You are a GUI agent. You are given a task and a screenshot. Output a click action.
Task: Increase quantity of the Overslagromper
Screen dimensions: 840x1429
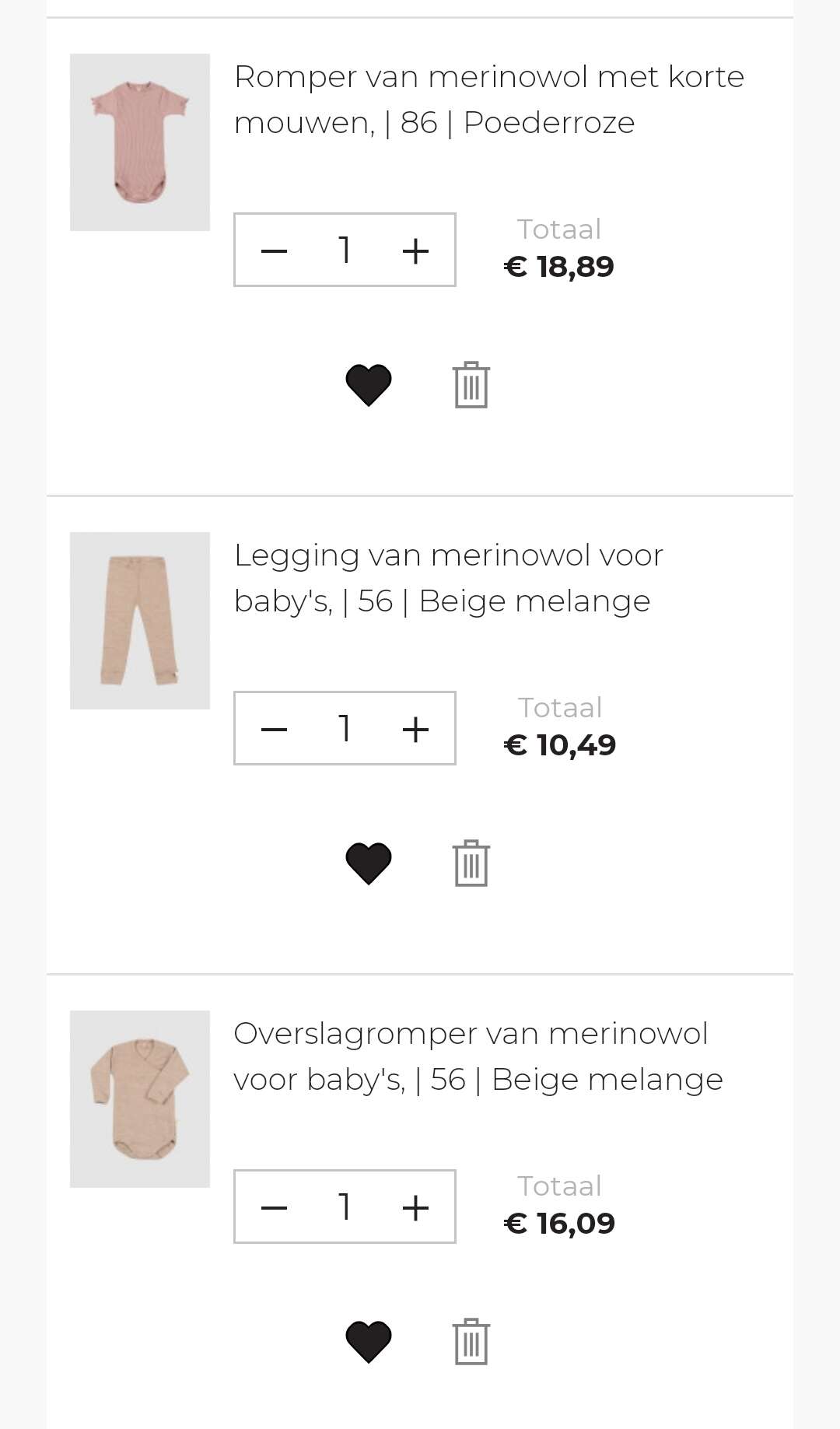pyautogui.click(x=415, y=1207)
